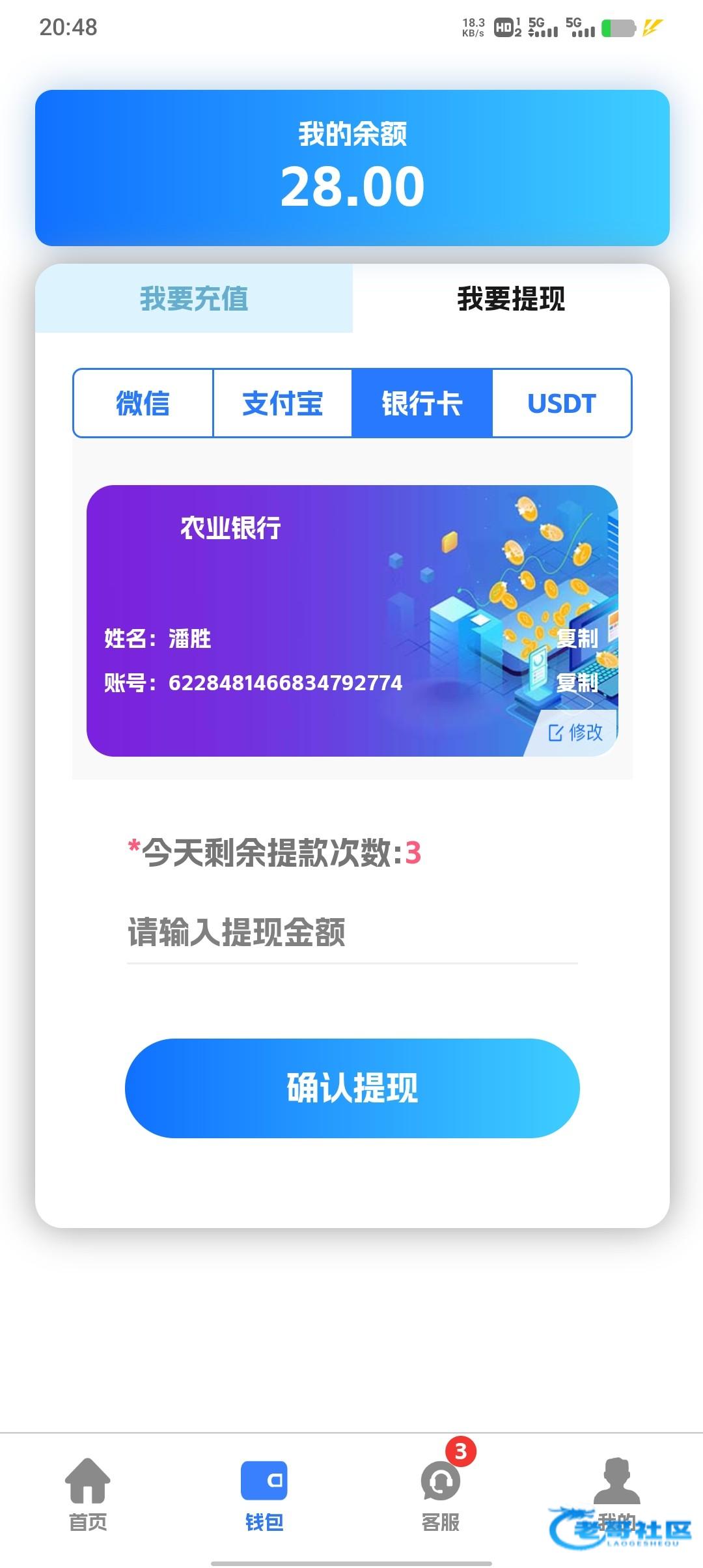
Task: Choose 微信 as withdrawal method
Action: pos(143,403)
